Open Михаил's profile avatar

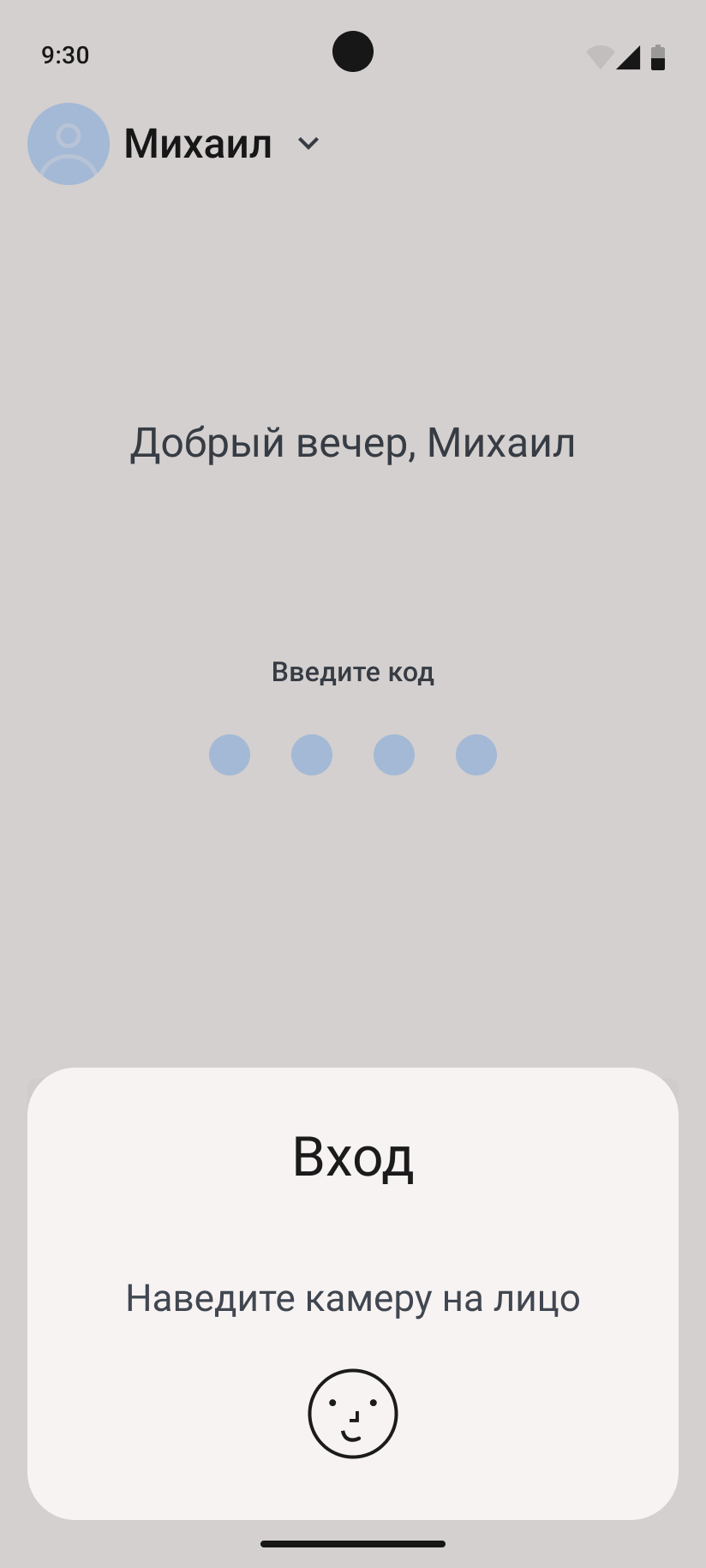click(69, 144)
